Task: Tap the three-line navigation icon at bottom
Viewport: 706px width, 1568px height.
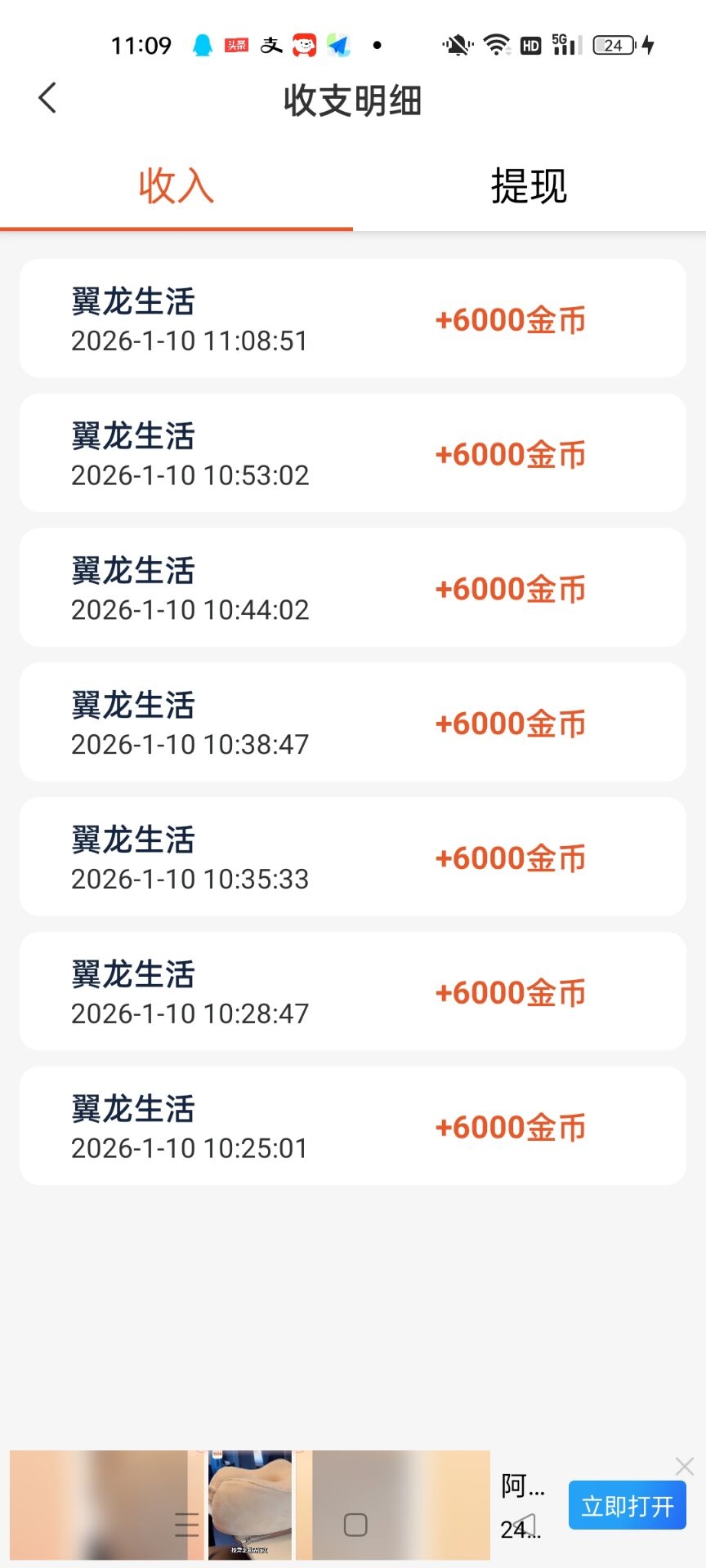Action: click(186, 1524)
